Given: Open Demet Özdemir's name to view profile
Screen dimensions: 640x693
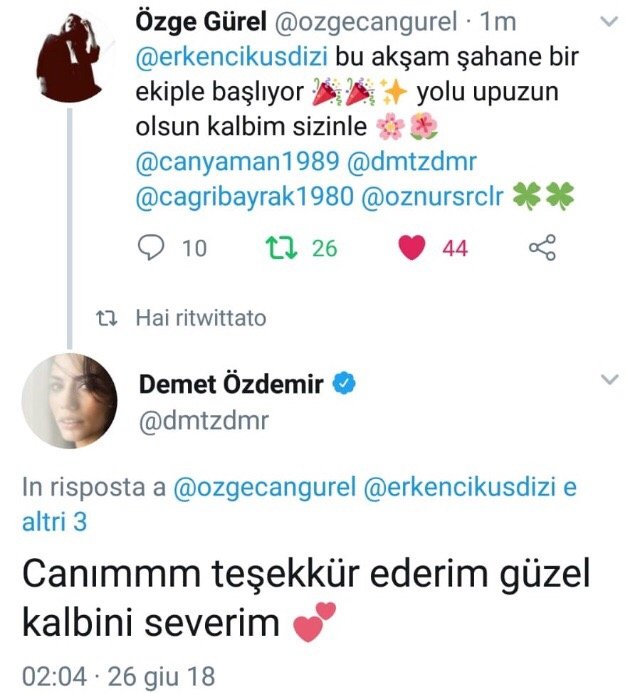Looking at the screenshot, I should point(231,384).
